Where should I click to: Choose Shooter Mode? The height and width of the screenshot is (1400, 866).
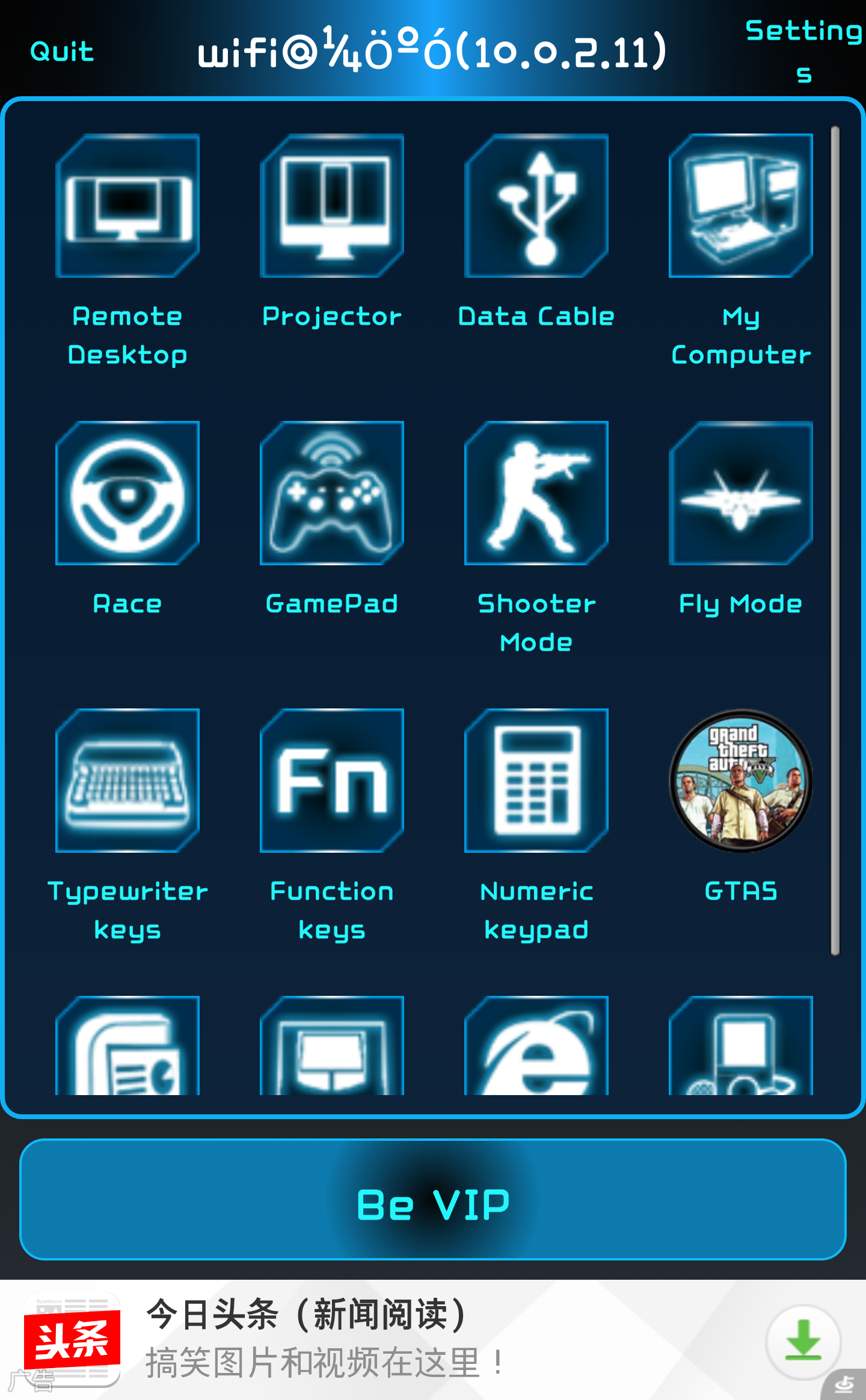(536, 493)
